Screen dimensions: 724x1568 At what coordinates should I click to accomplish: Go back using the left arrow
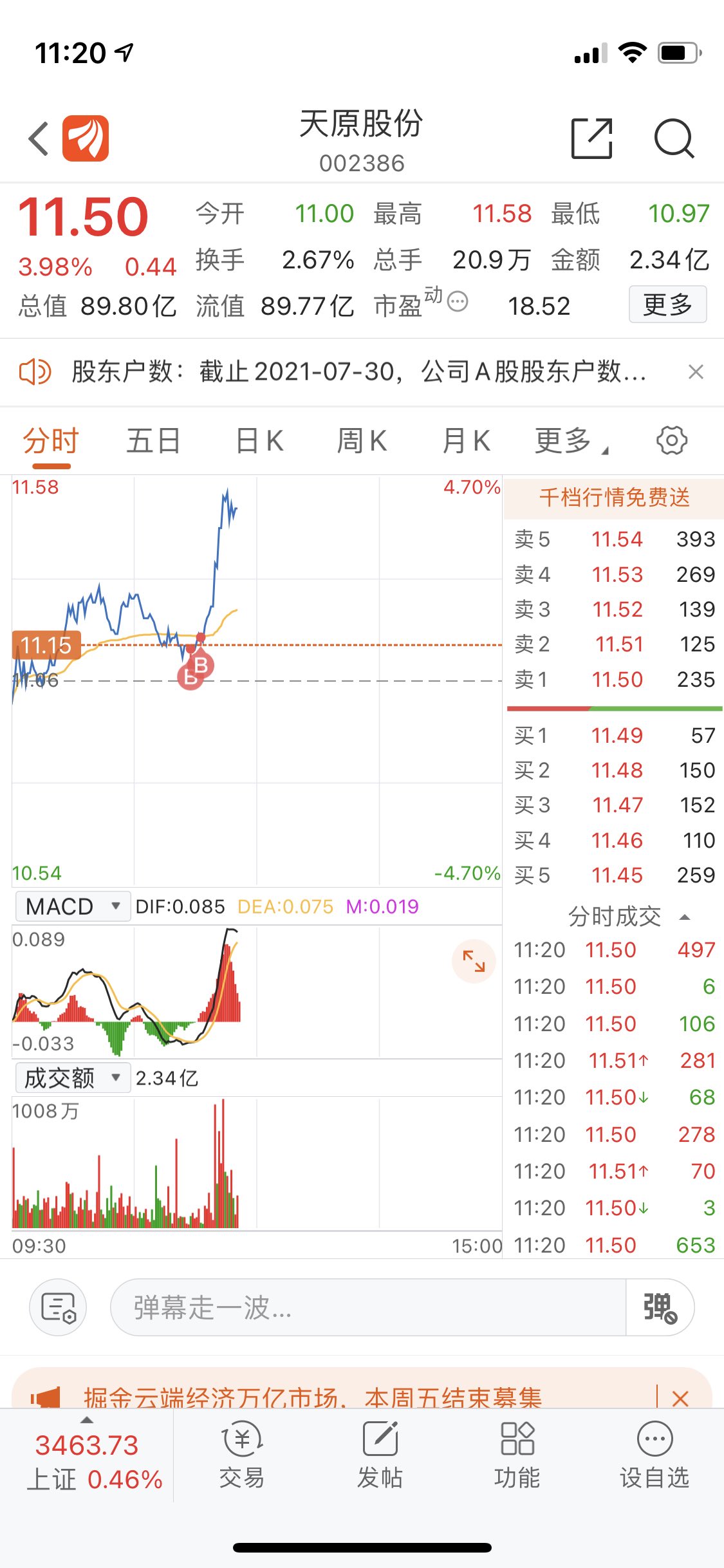click(x=39, y=138)
